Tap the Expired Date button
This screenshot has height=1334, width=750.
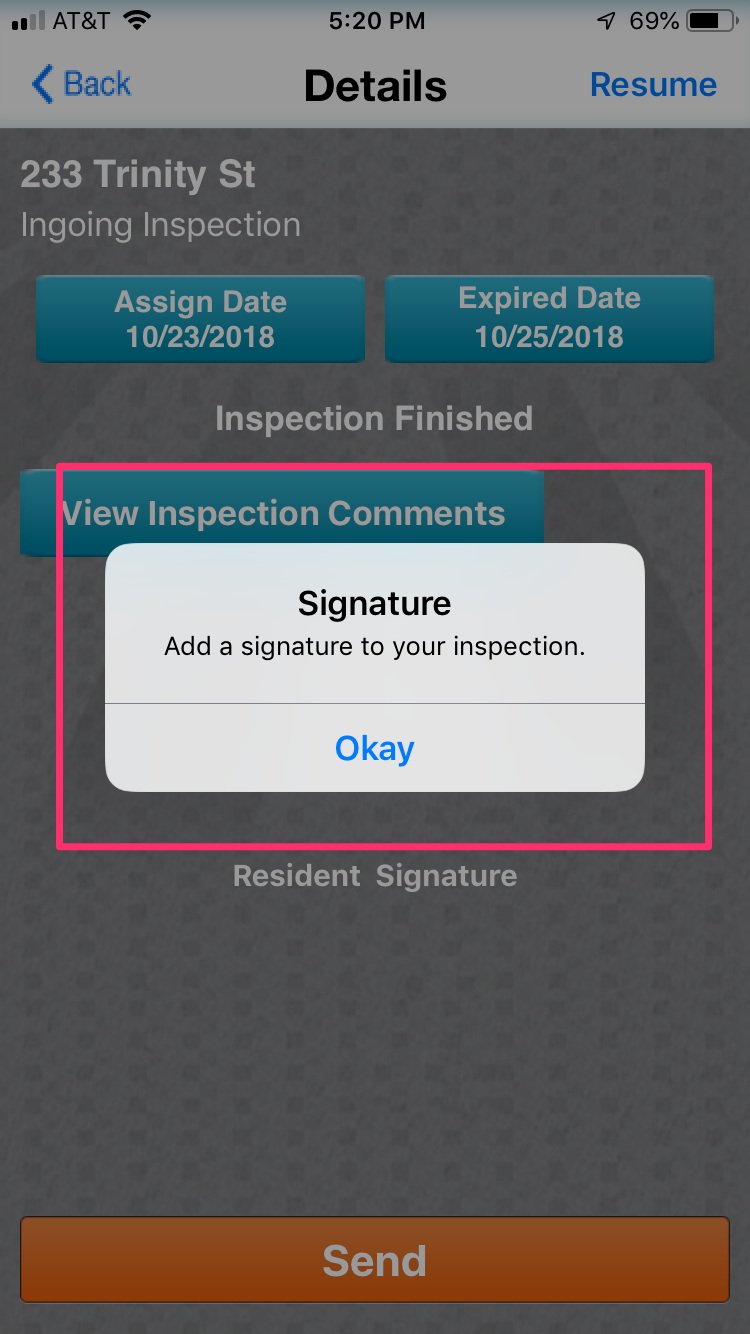tap(549, 318)
